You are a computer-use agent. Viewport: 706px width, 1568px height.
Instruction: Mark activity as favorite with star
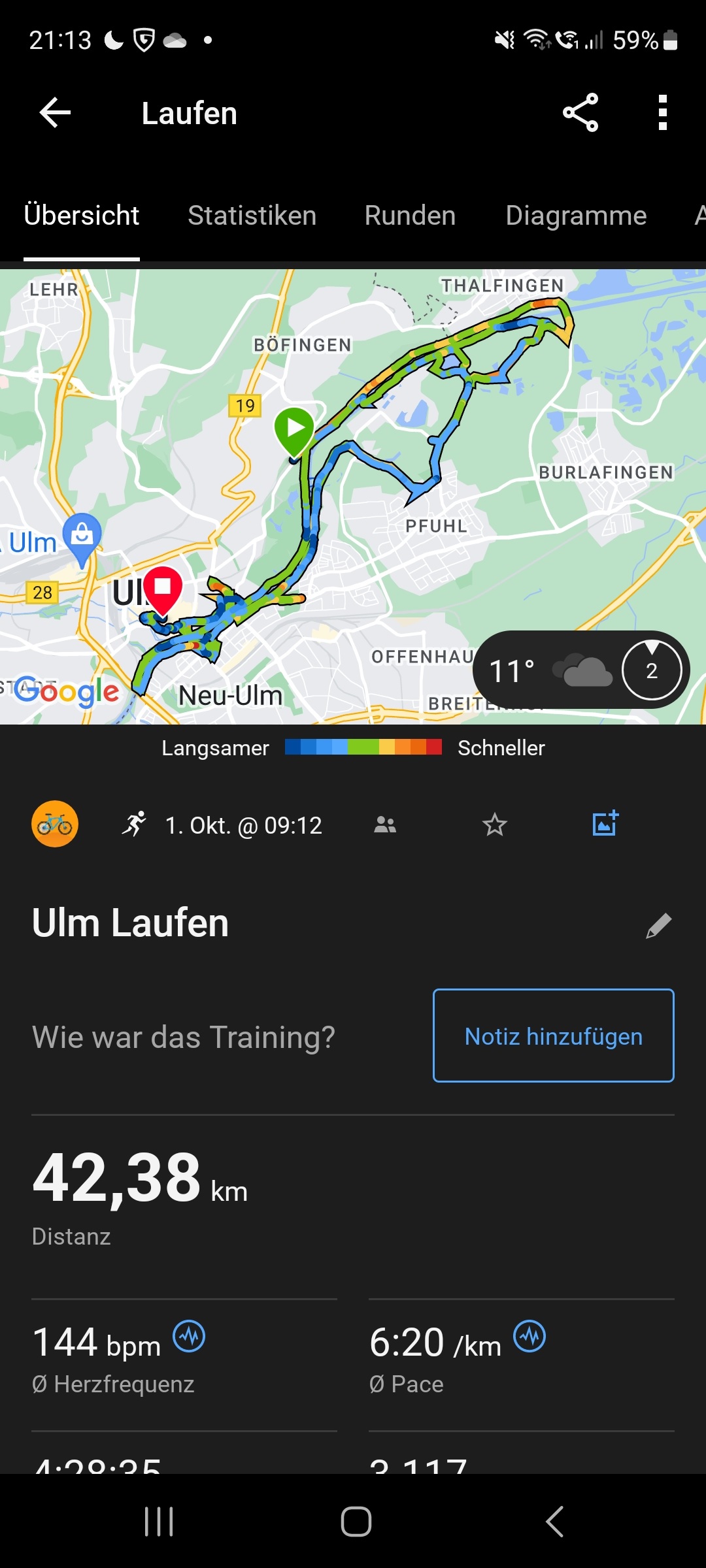[x=495, y=825]
